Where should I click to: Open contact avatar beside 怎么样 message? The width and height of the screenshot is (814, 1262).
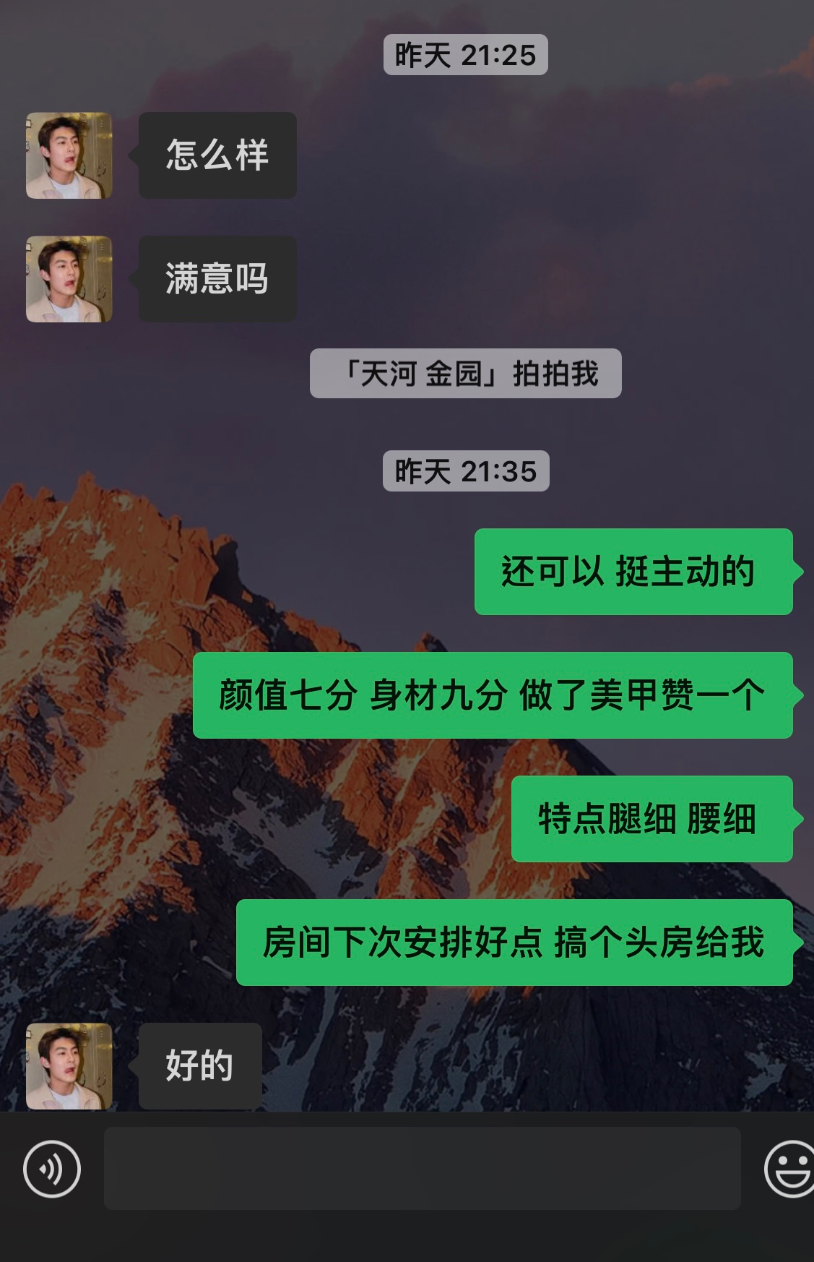pos(69,155)
